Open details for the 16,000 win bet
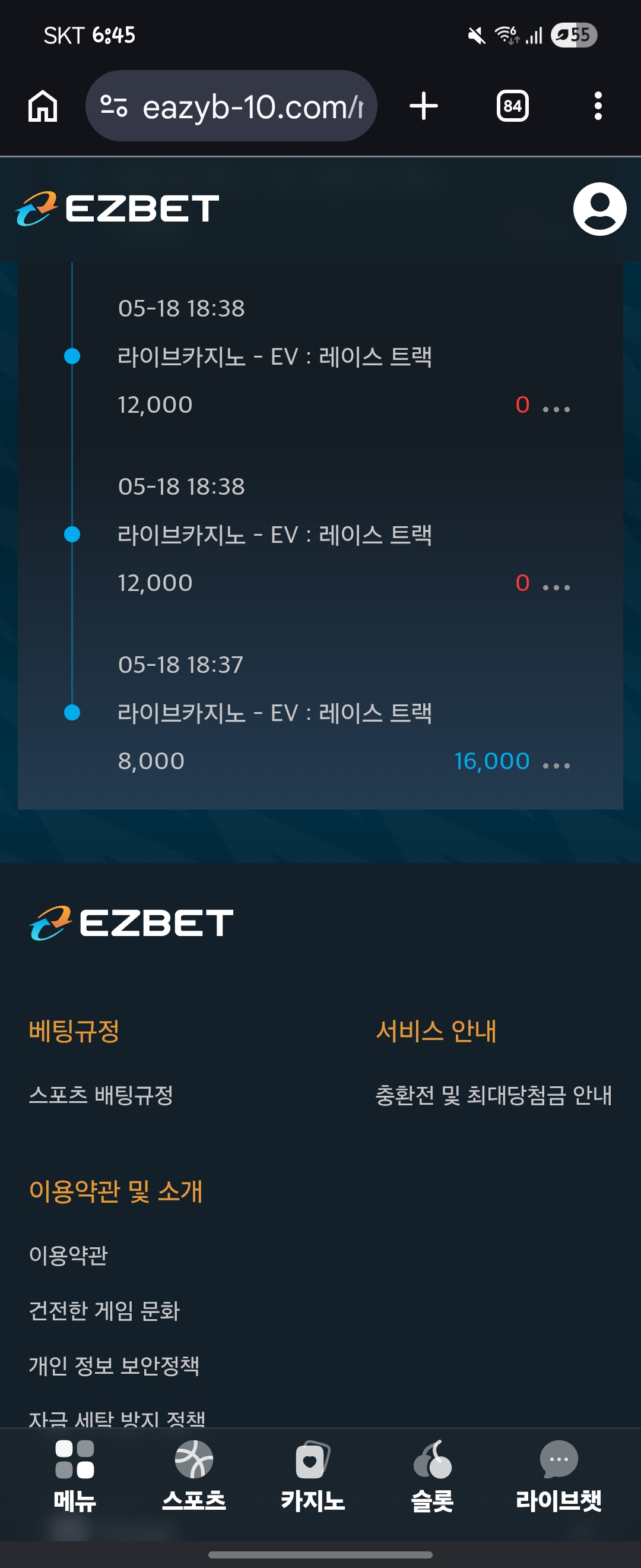Screen dimensions: 641x1568 point(557,764)
